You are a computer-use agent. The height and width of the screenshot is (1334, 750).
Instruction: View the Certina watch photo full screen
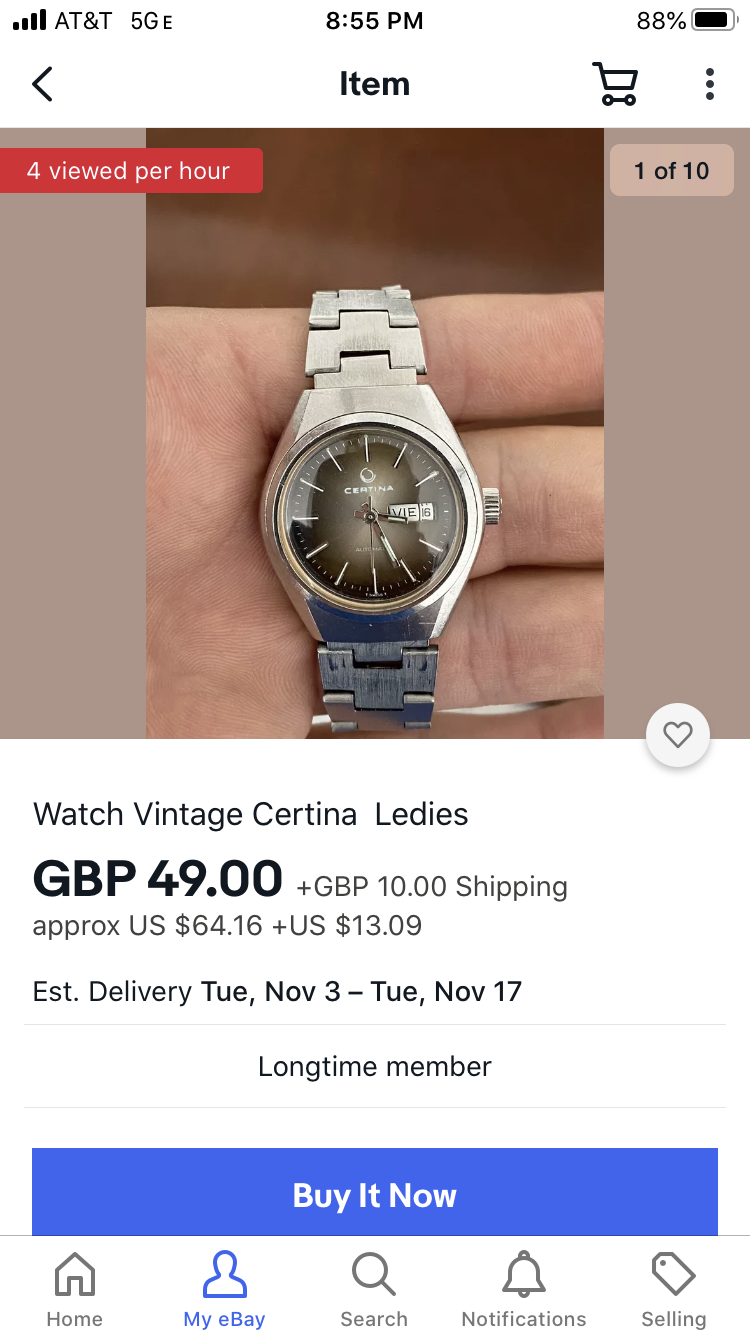tap(375, 433)
